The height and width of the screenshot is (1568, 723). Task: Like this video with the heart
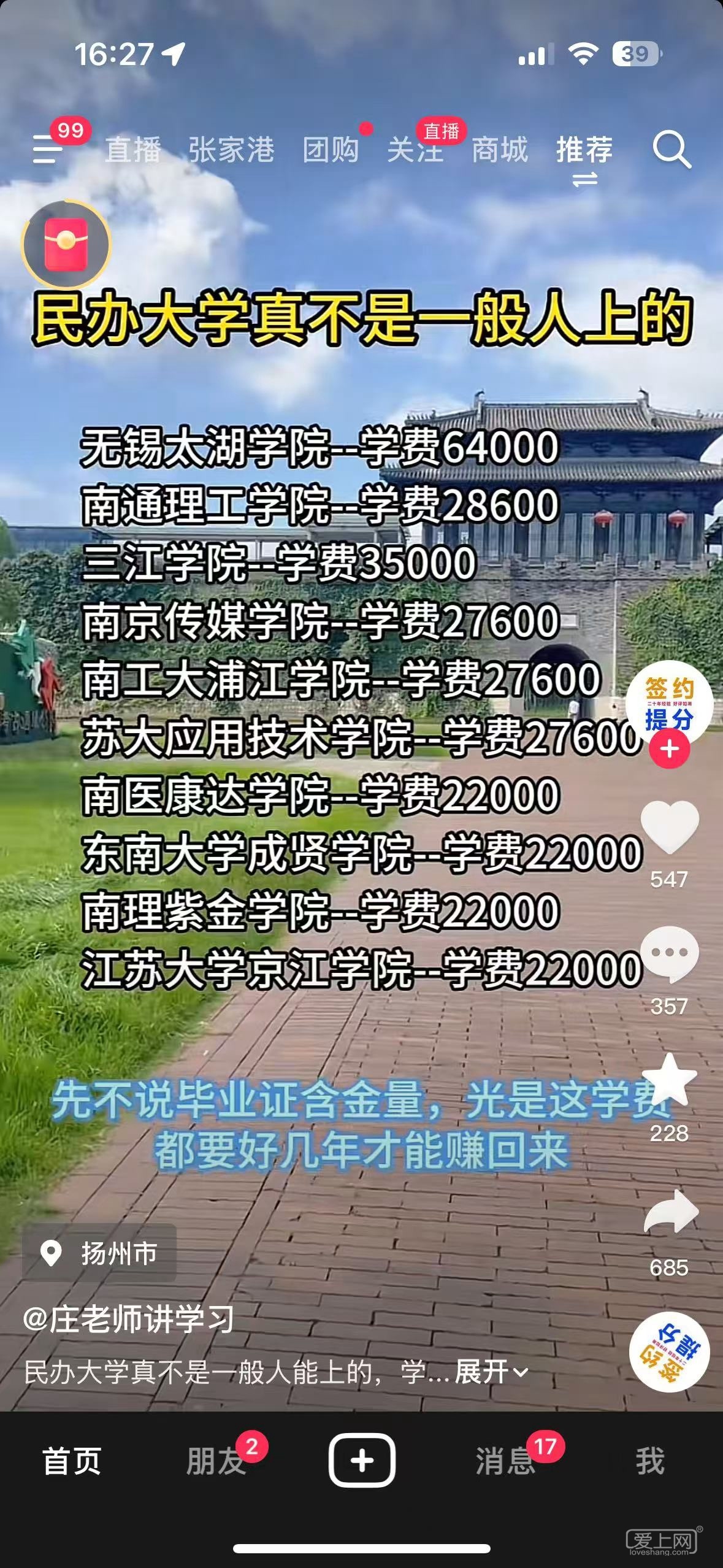670,827
